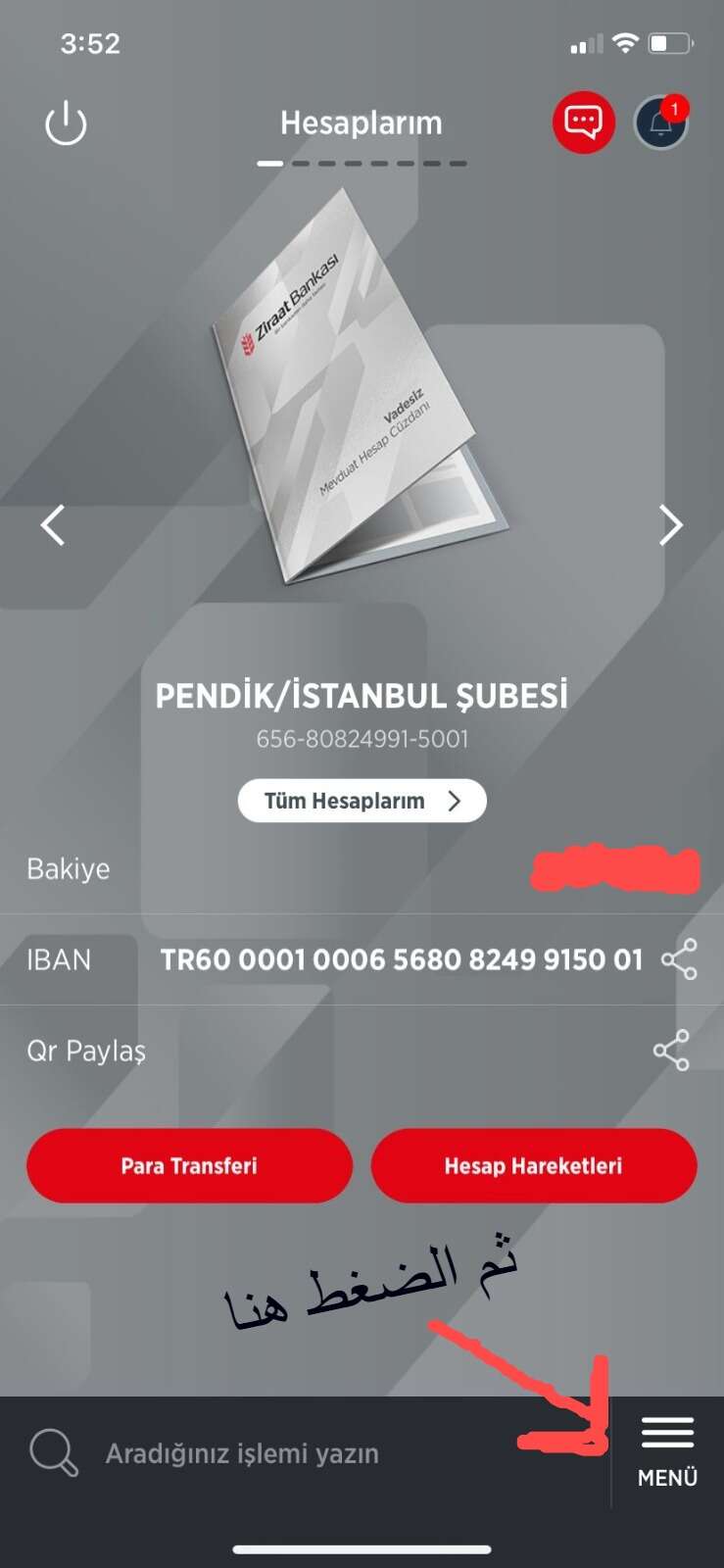Share the QR code via Qr Paylaş
The image size is (724, 1568).
click(x=671, y=1051)
